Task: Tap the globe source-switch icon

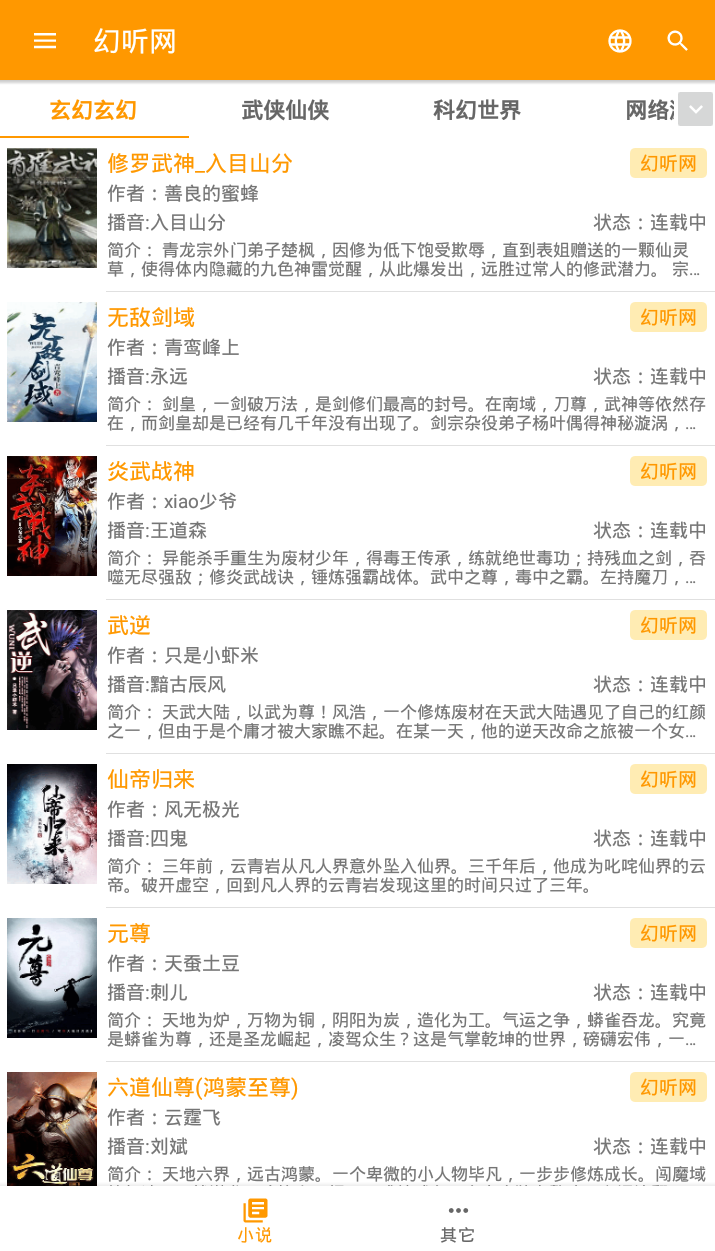Action: tap(620, 41)
